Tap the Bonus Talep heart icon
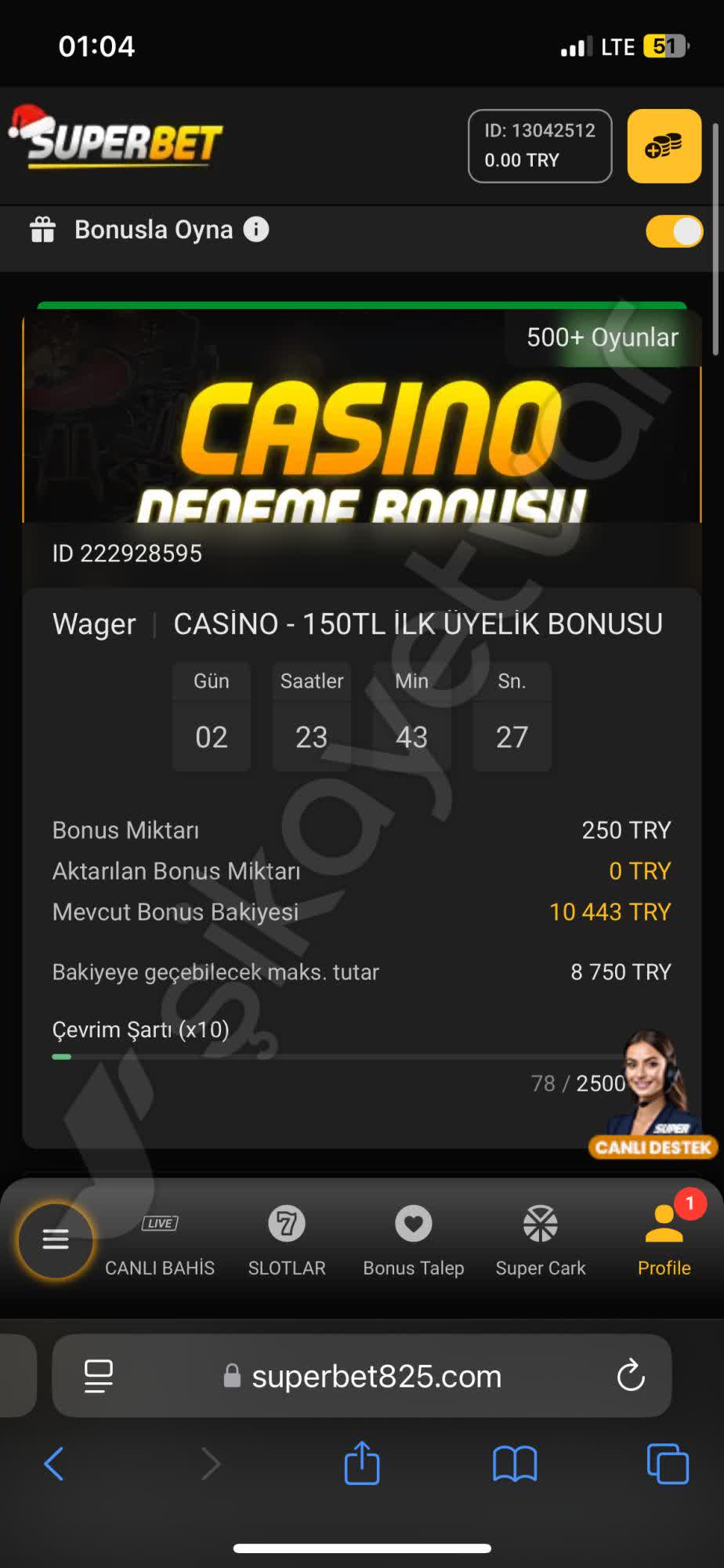The image size is (724, 1568). pyautogui.click(x=413, y=1223)
